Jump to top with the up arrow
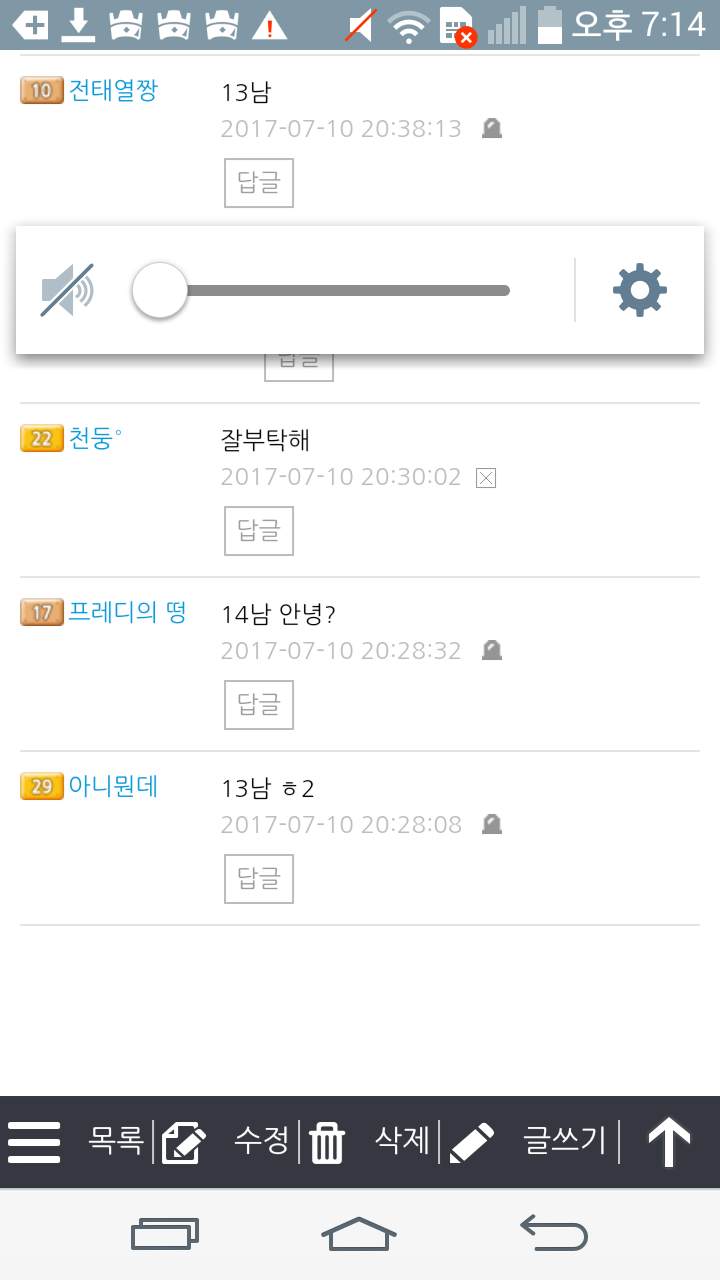Screen dimensions: 720x1280 coord(669,1142)
